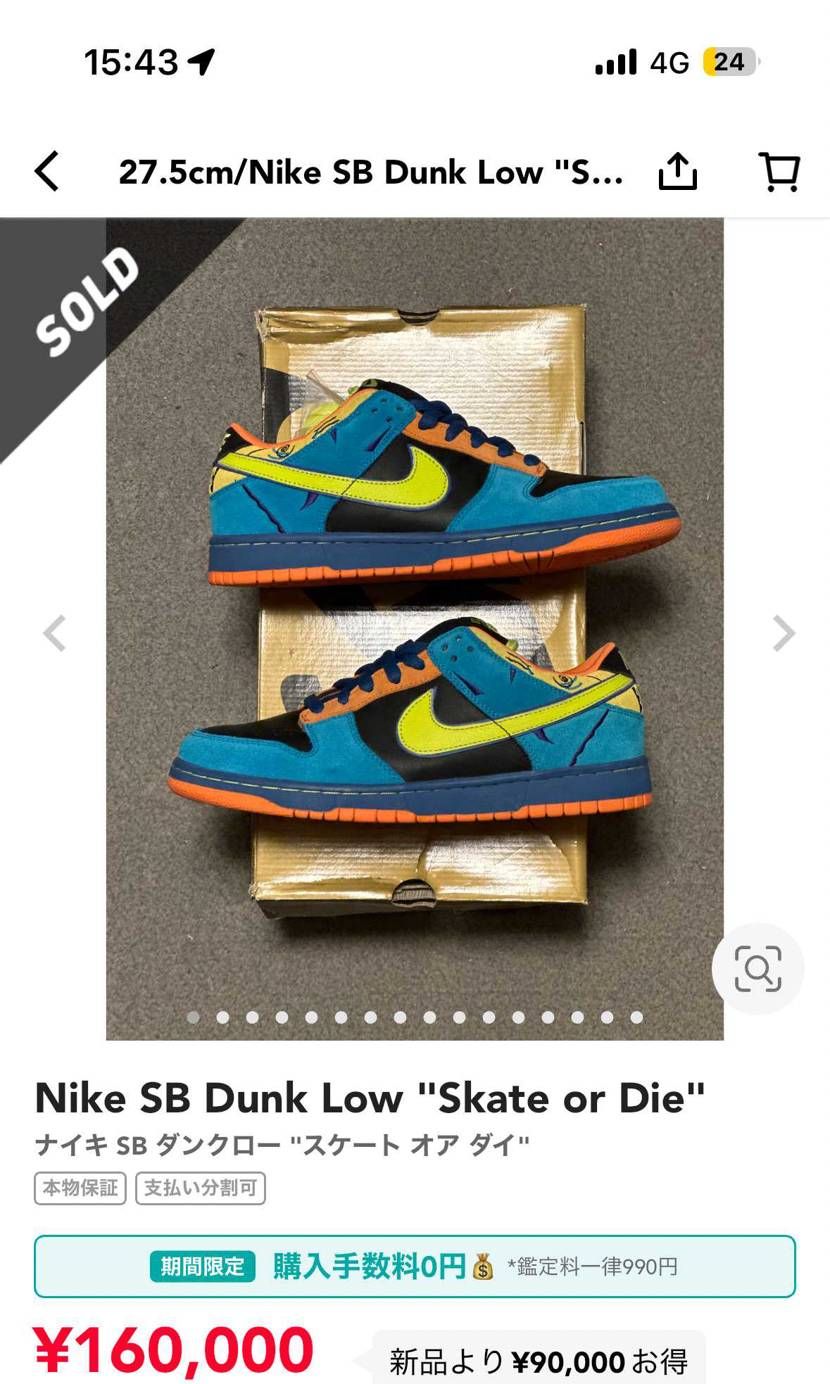Open the shopping cart
The image size is (830, 1384).
779,171
